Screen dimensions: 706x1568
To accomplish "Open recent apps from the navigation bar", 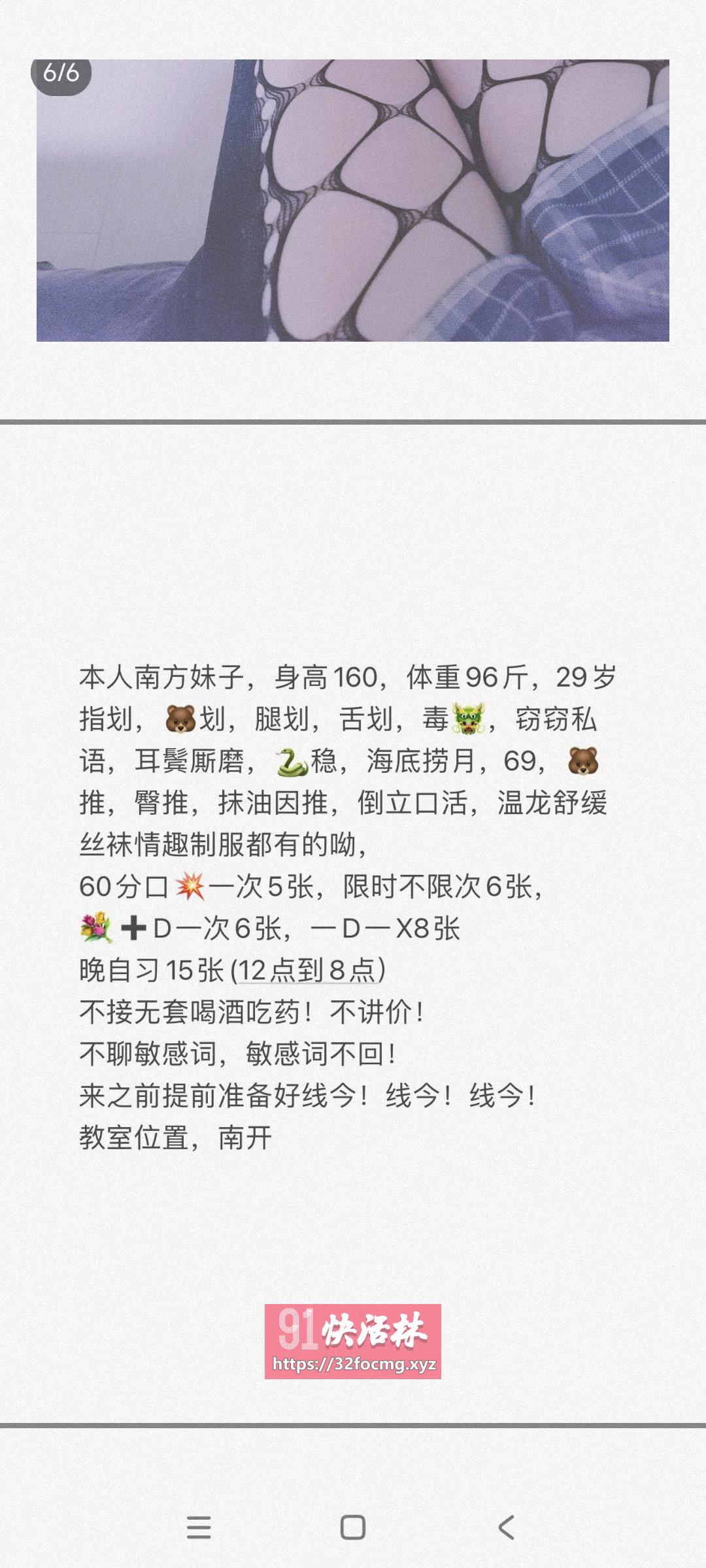I will click(199, 1527).
